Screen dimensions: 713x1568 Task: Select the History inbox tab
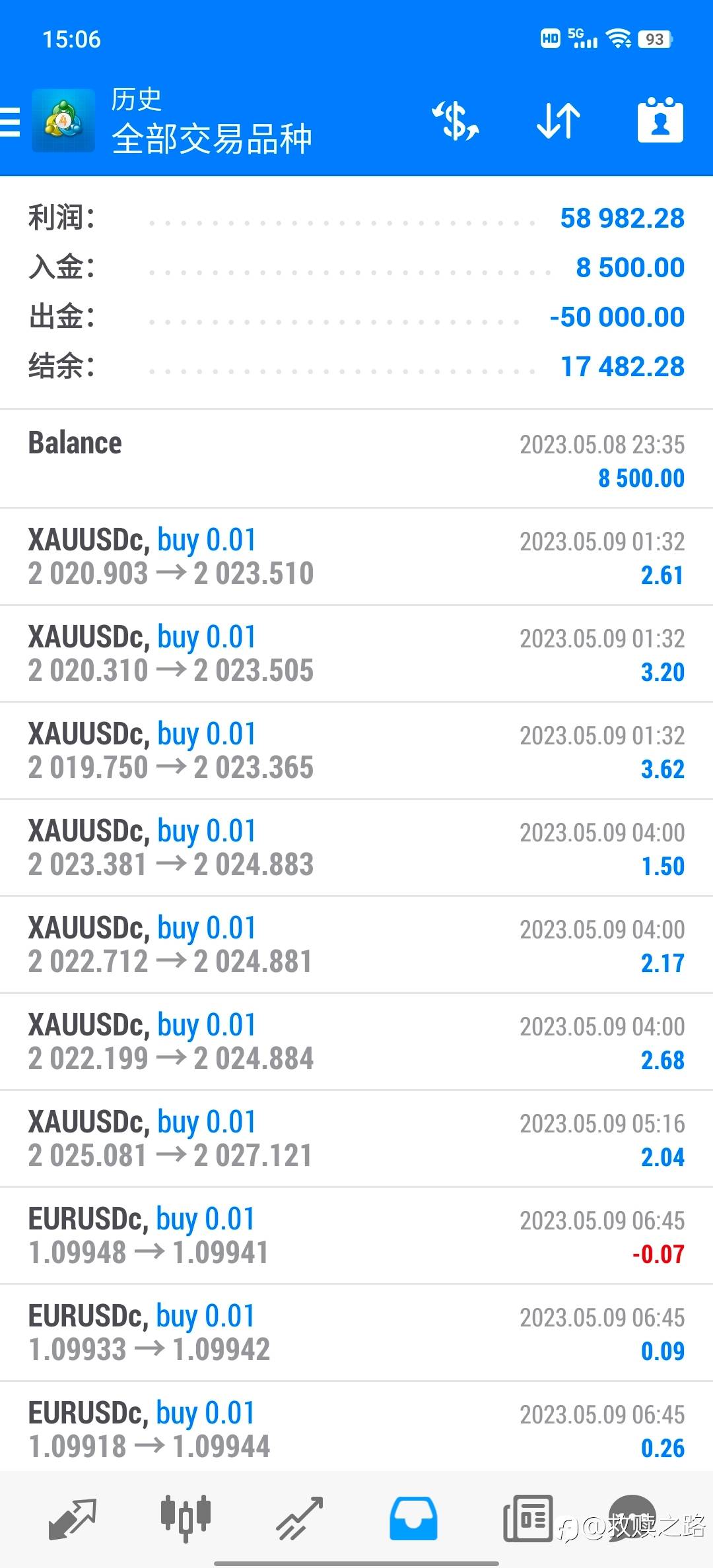(413, 1519)
